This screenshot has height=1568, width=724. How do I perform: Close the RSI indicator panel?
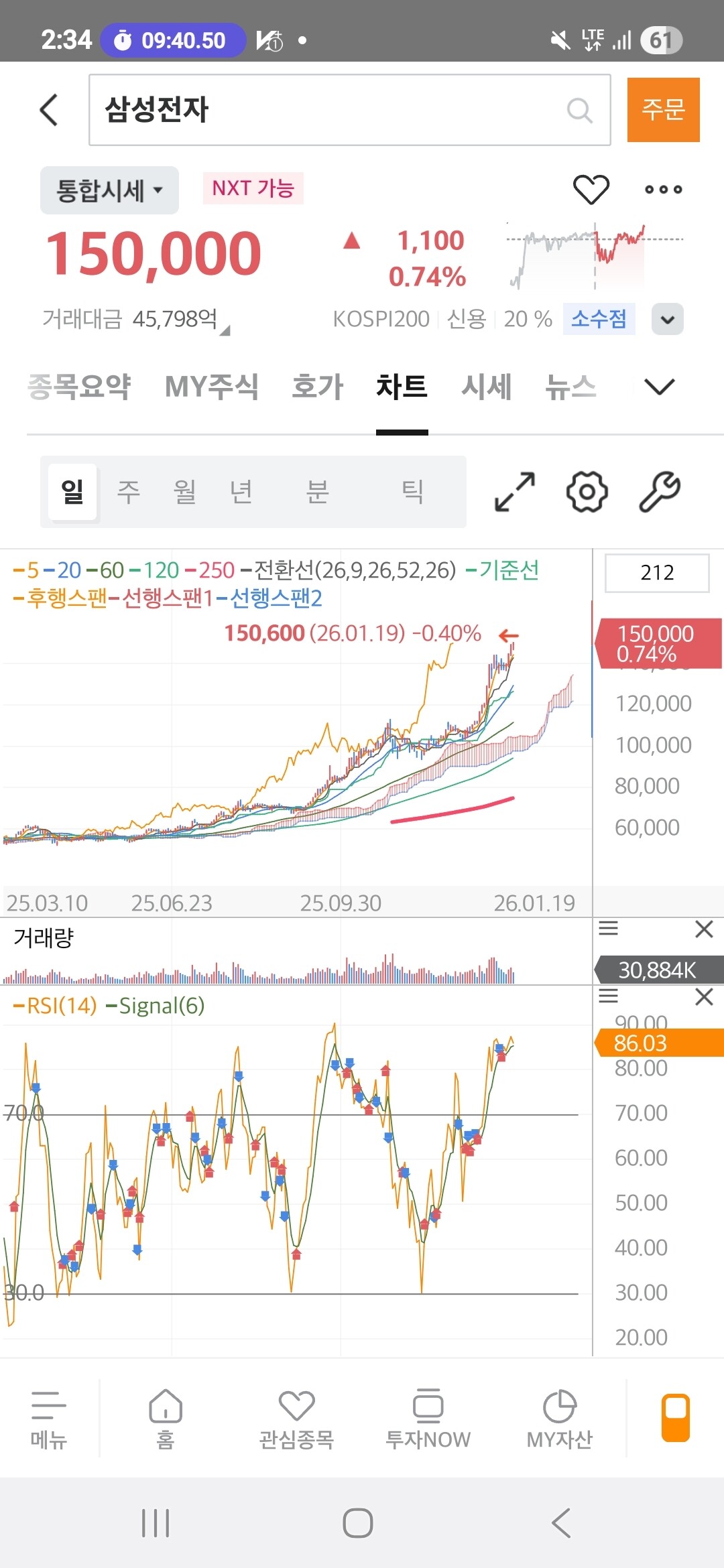tap(704, 997)
